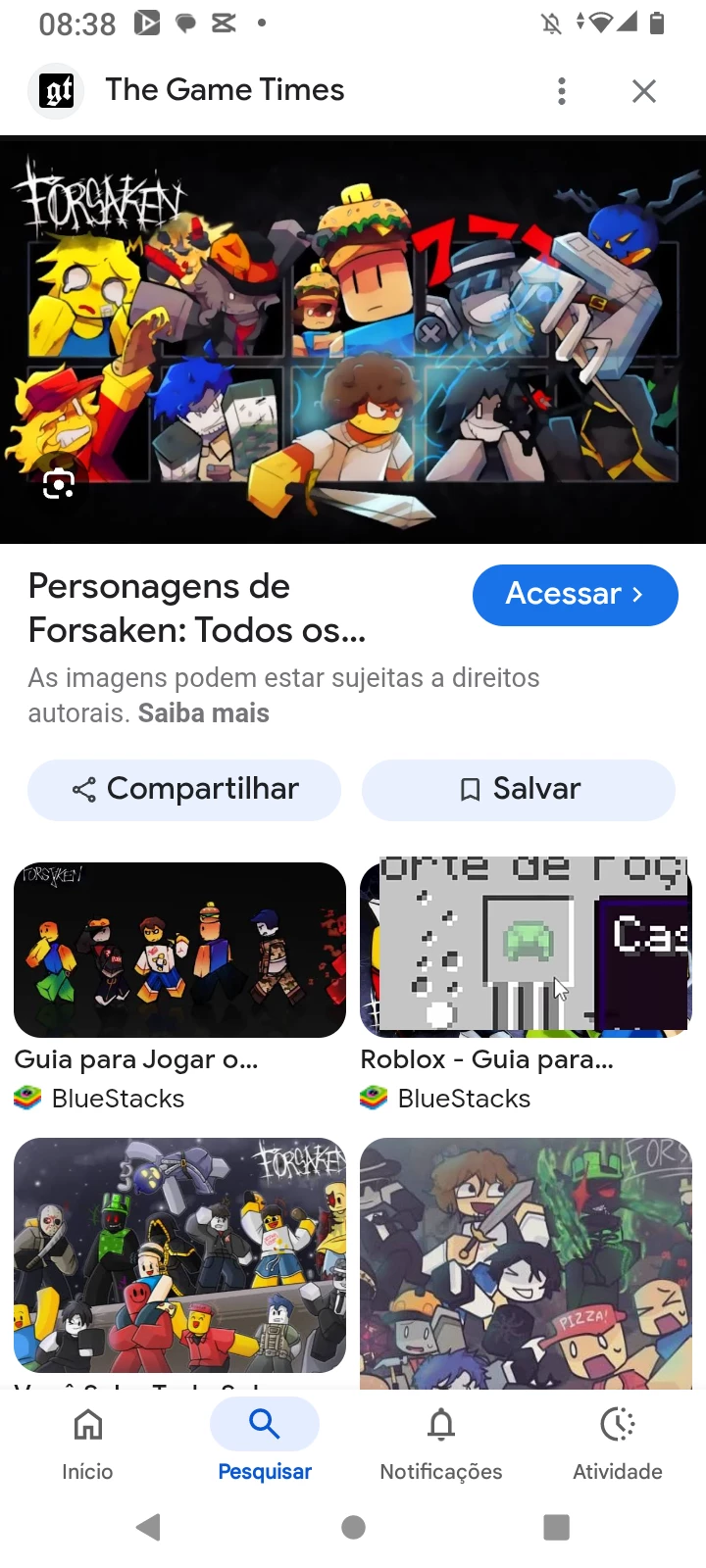
Task: Open the Guia para Jogar BlueStacks result
Action: [179, 951]
